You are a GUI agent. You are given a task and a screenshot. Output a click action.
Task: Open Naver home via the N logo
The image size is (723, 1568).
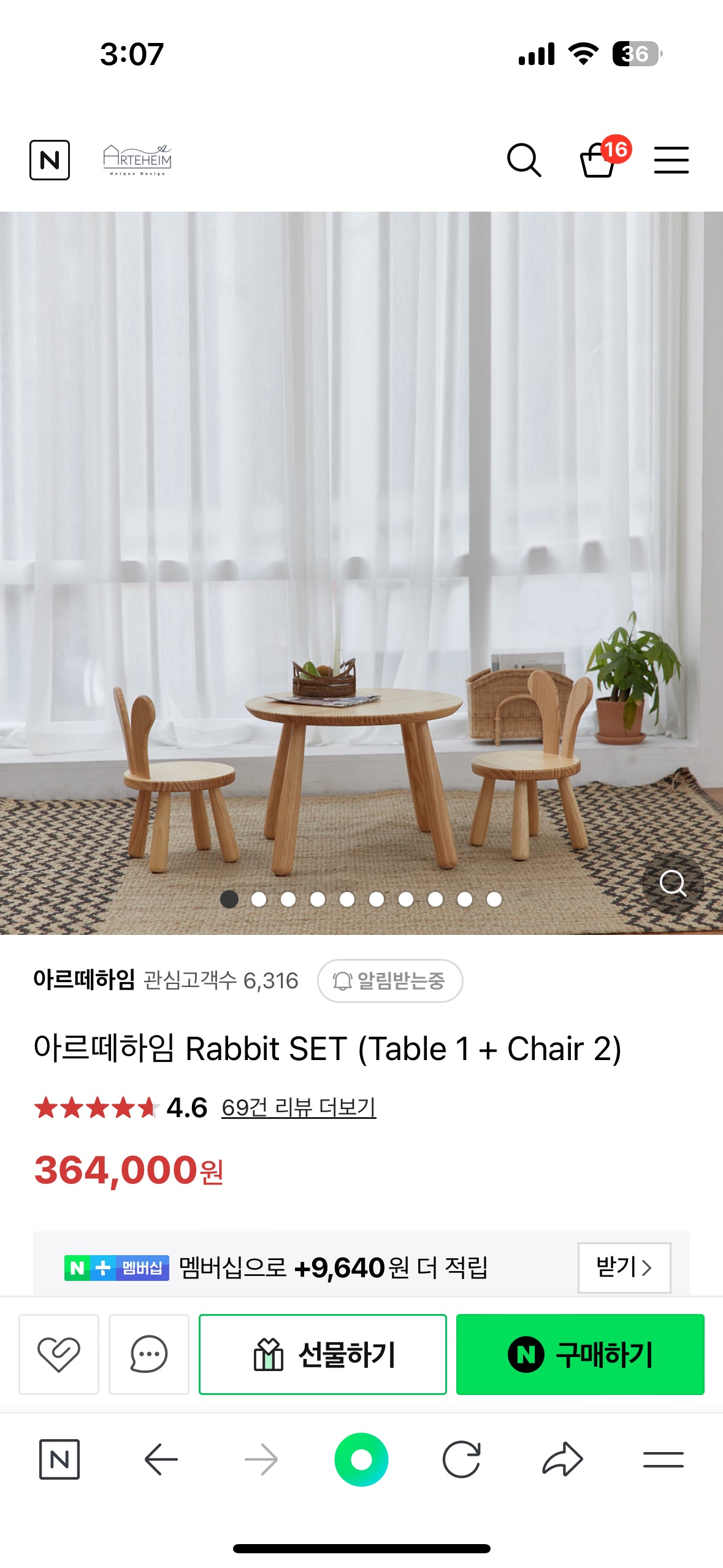pyautogui.click(x=50, y=160)
